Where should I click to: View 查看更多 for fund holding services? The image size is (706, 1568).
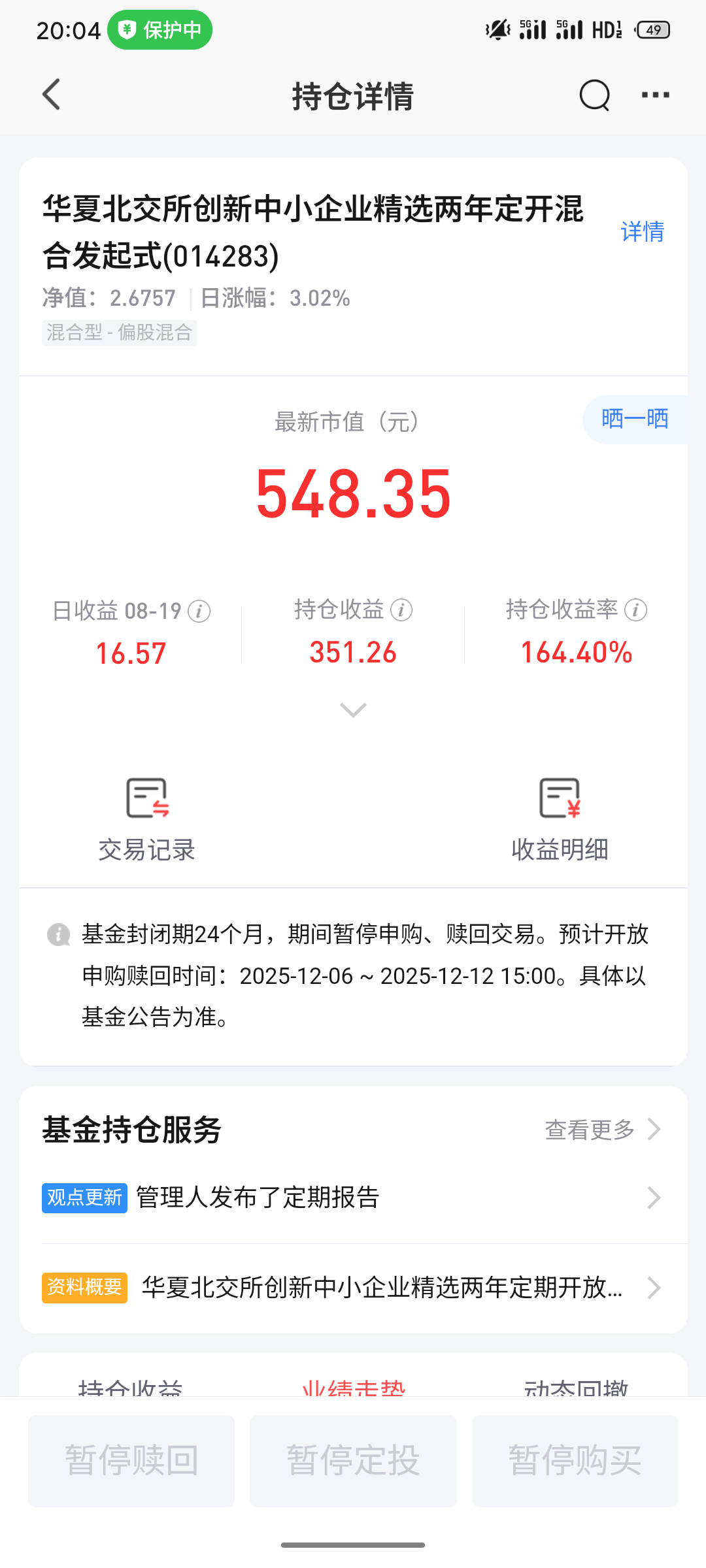click(x=603, y=1129)
